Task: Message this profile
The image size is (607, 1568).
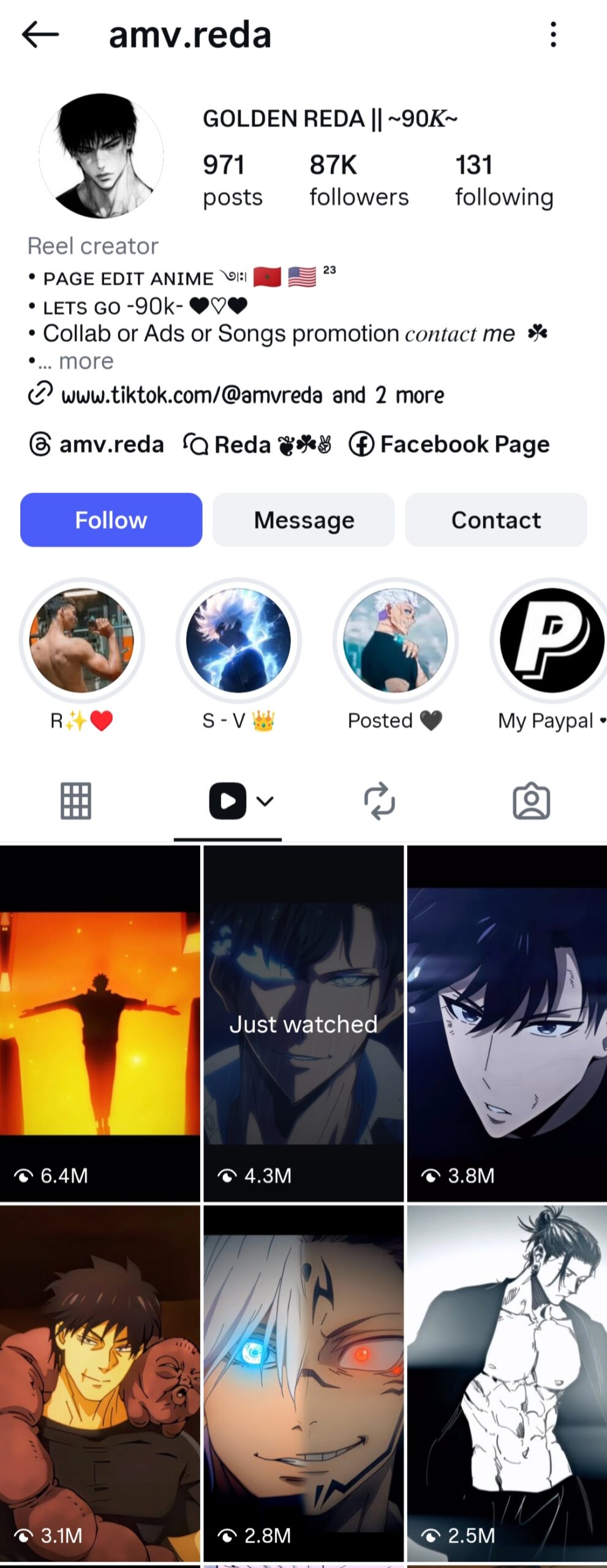Action: pyautogui.click(x=304, y=520)
